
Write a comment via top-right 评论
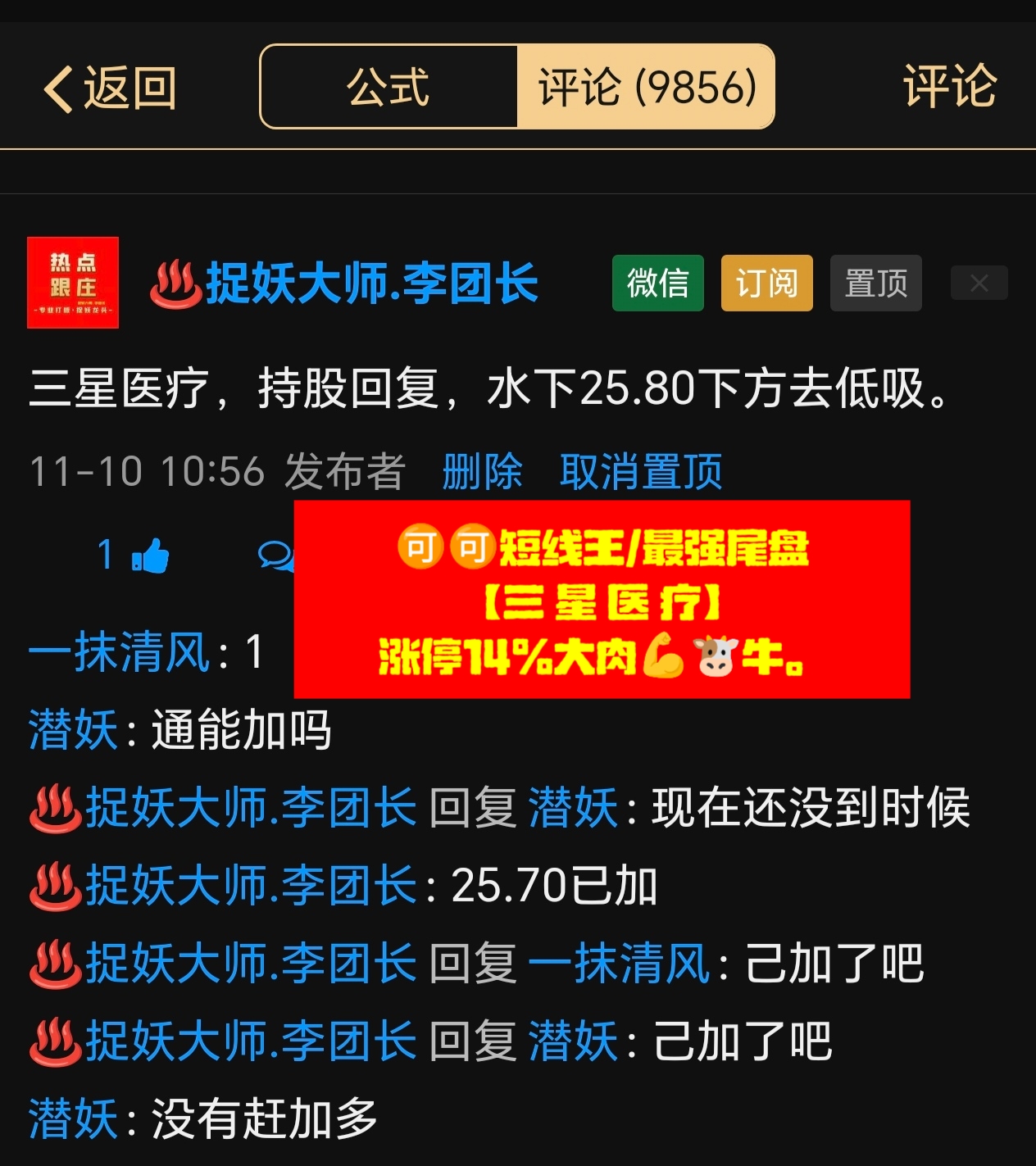click(949, 87)
